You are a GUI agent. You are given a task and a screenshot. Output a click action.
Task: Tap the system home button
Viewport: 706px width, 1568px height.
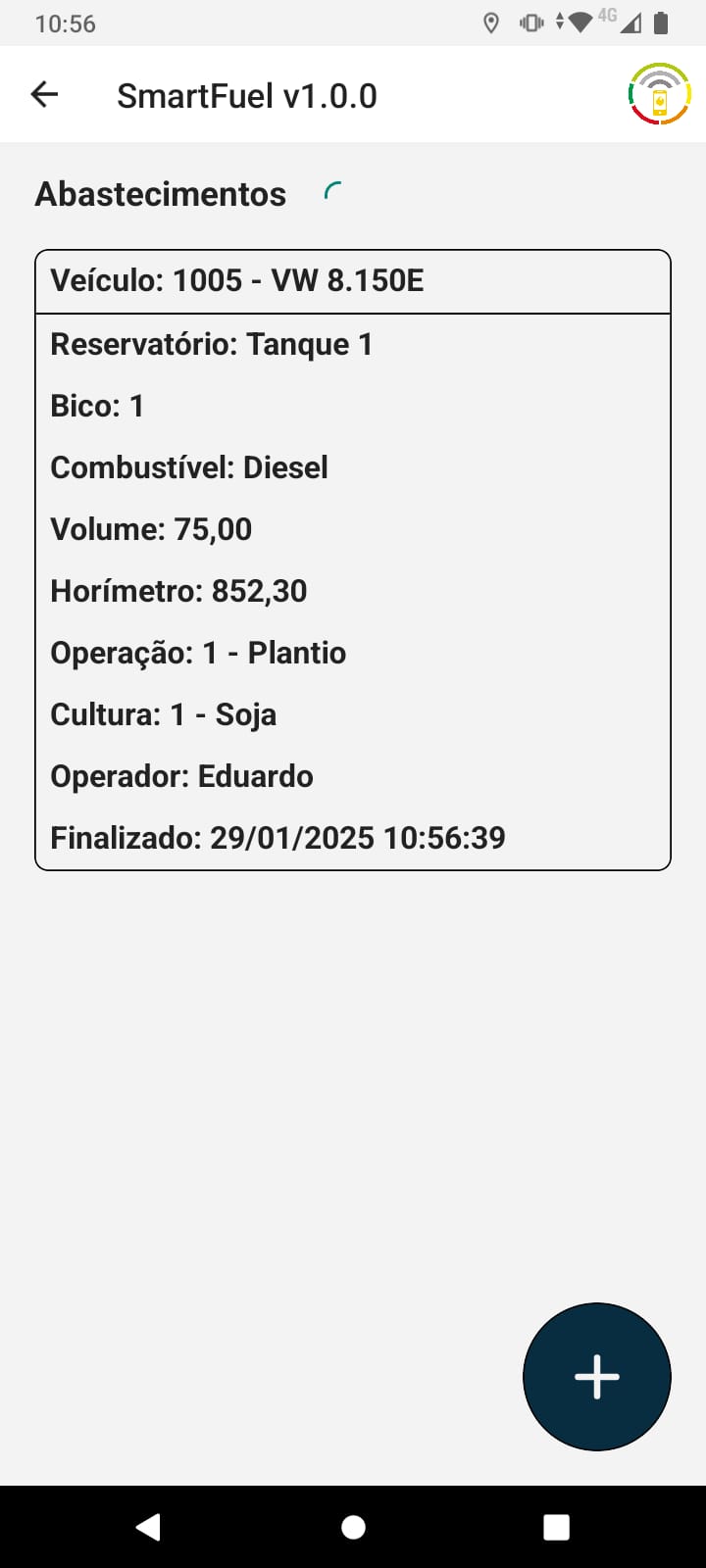coord(353,1527)
